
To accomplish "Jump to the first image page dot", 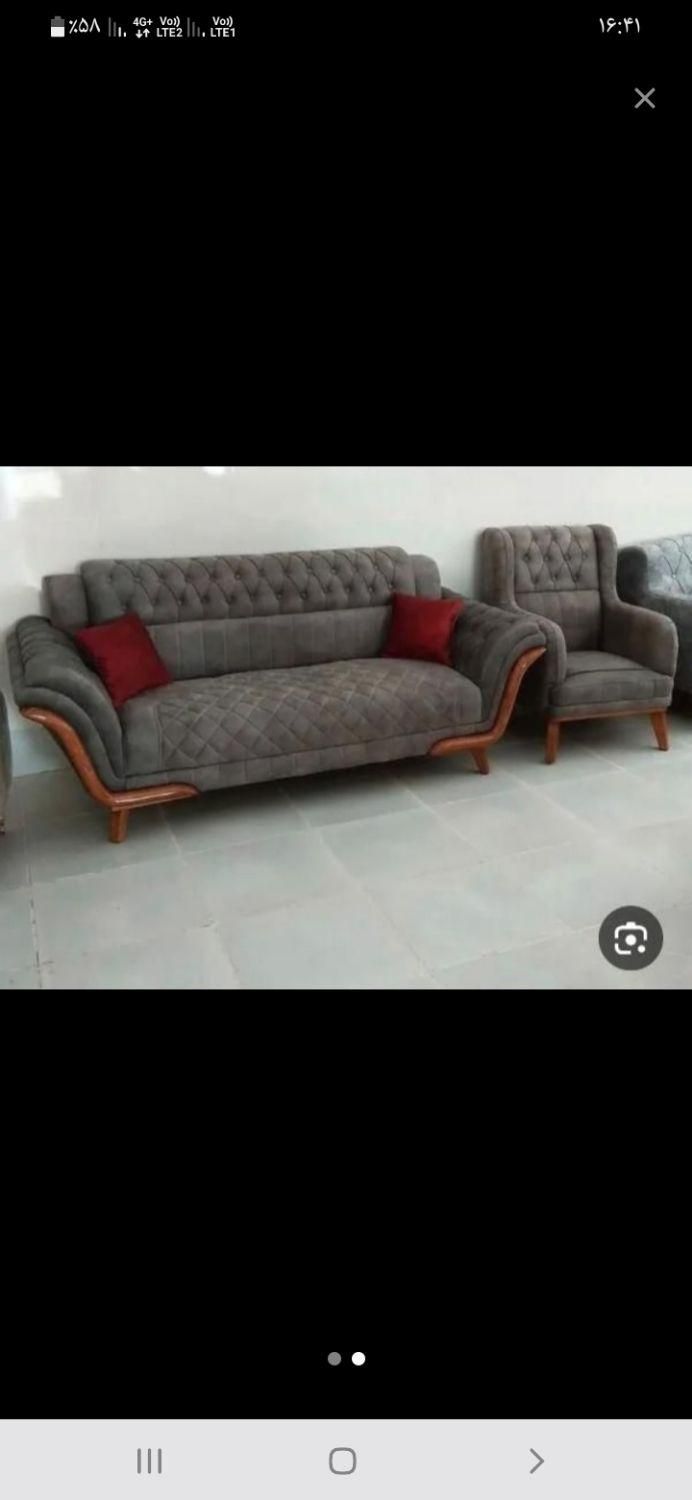I will [x=334, y=1358].
